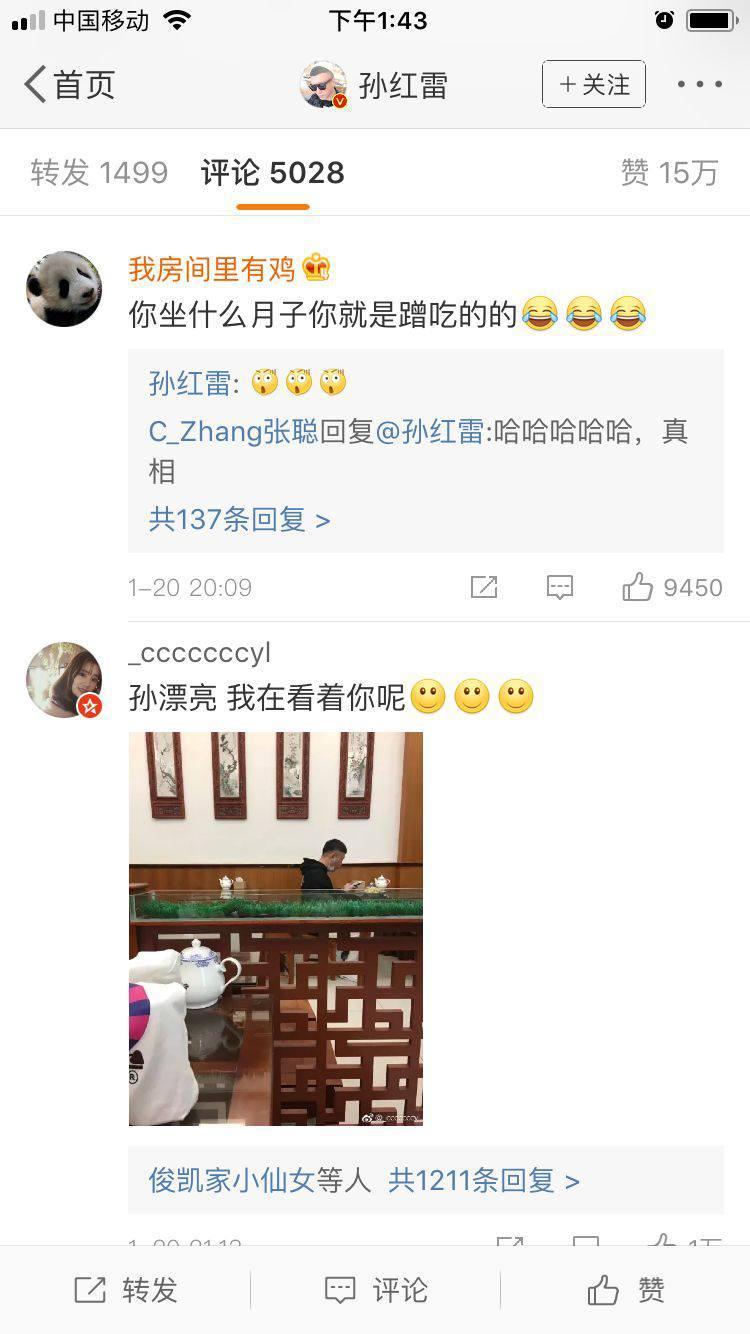Tap 评论 in the bottom bar
Image resolution: width=750 pixels, height=1334 pixels.
pos(376,1290)
